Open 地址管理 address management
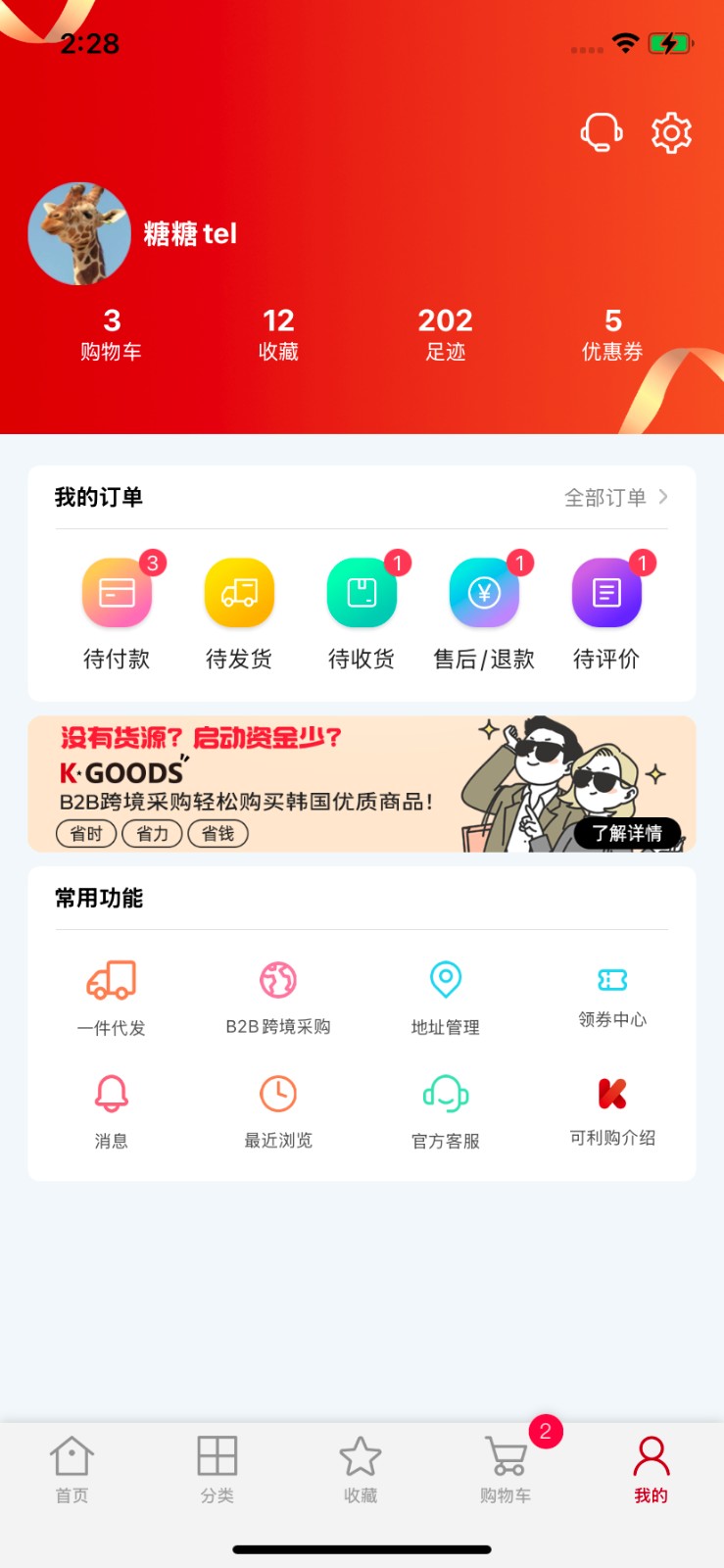 click(x=446, y=997)
